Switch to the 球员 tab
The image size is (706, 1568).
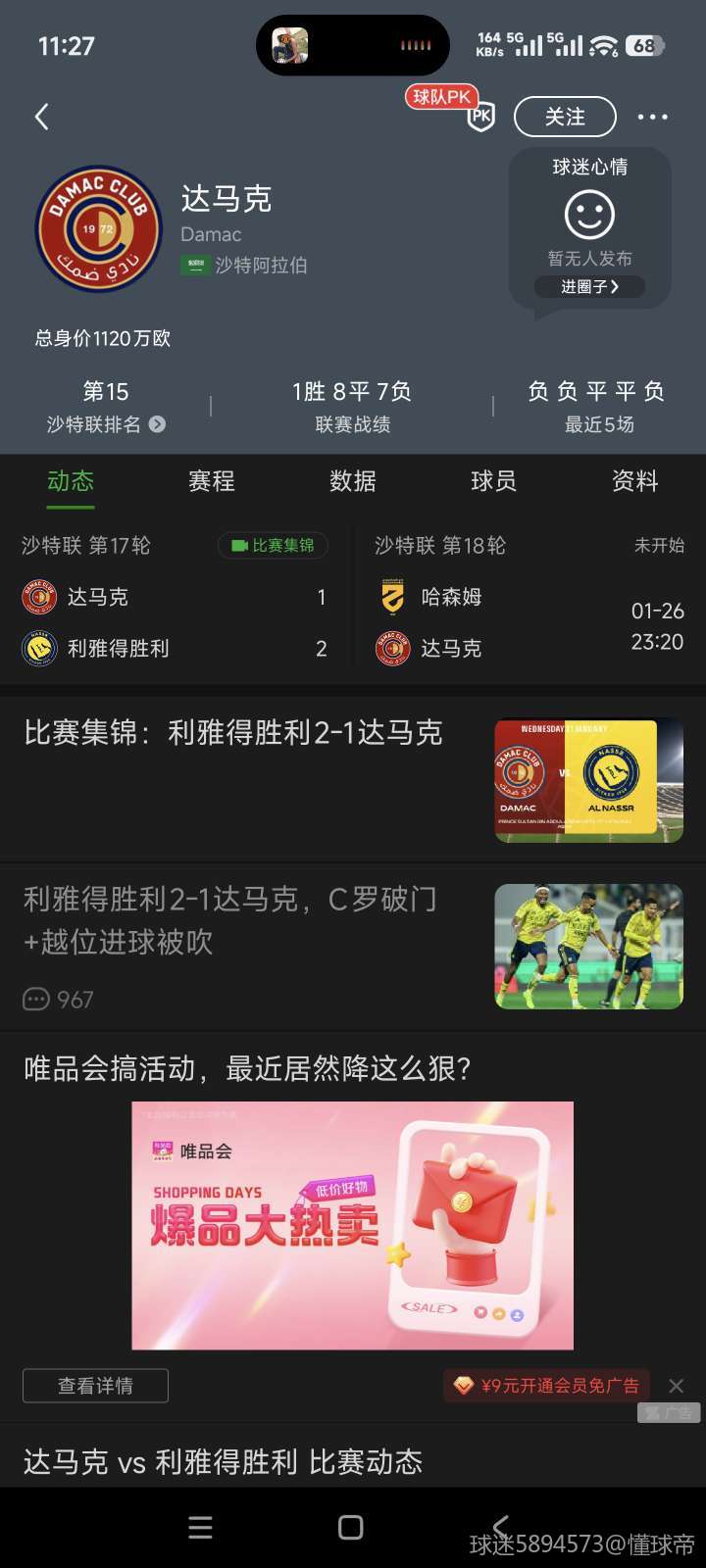point(493,481)
